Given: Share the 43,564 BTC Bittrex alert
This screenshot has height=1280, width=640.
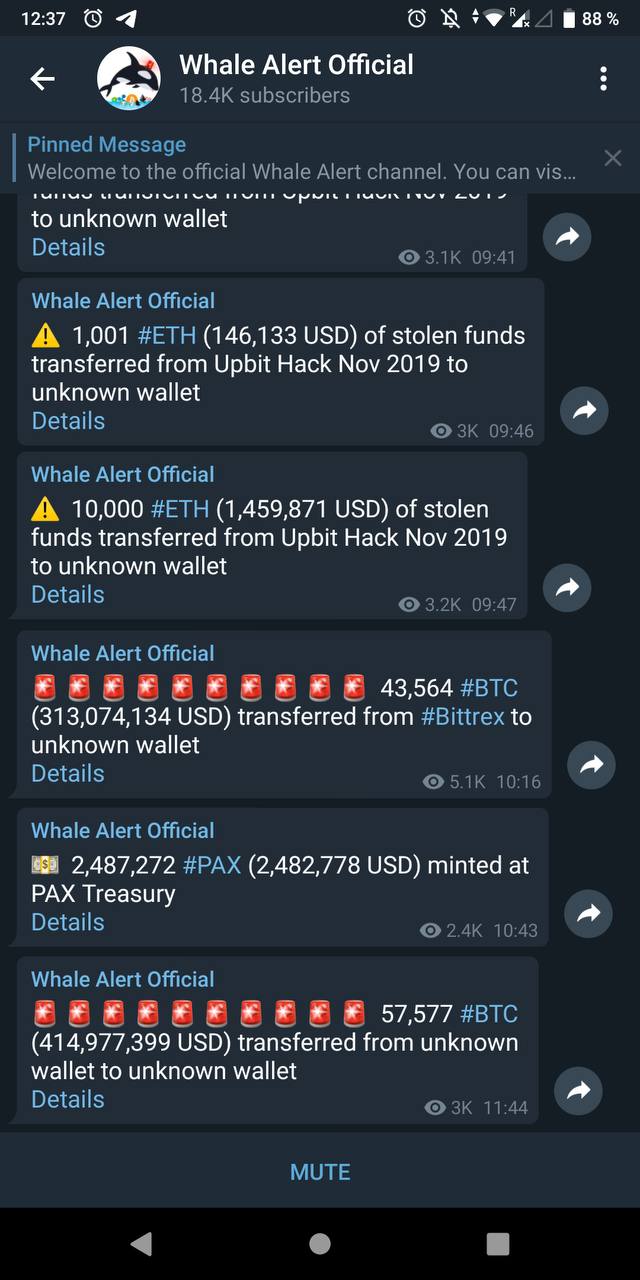Looking at the screenshot, I should click(591, 765).
